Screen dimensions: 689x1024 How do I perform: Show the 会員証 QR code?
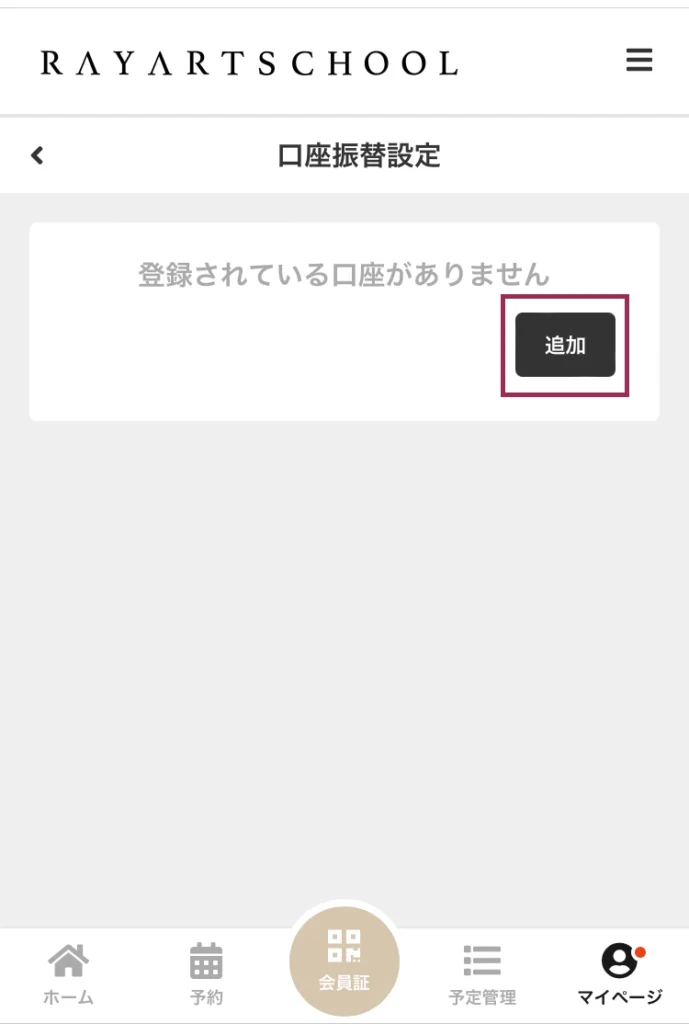(x=344, y=960)
